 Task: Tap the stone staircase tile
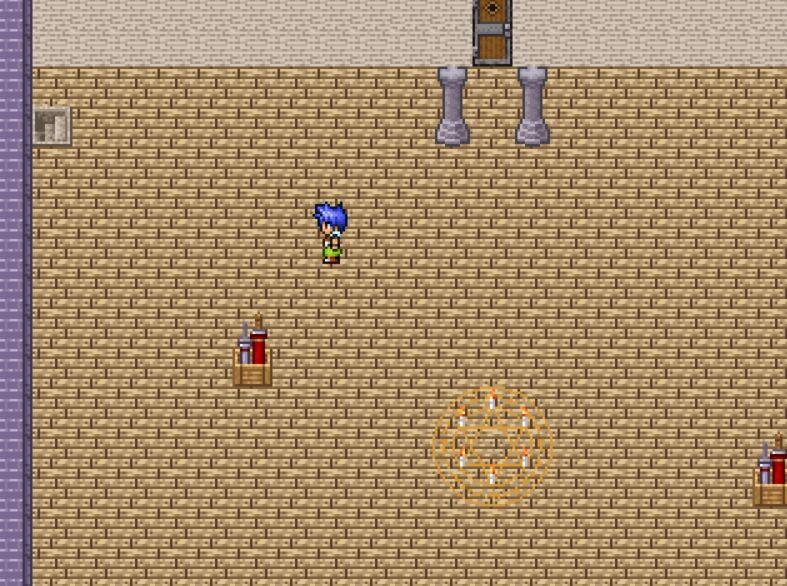click(51, 126)
